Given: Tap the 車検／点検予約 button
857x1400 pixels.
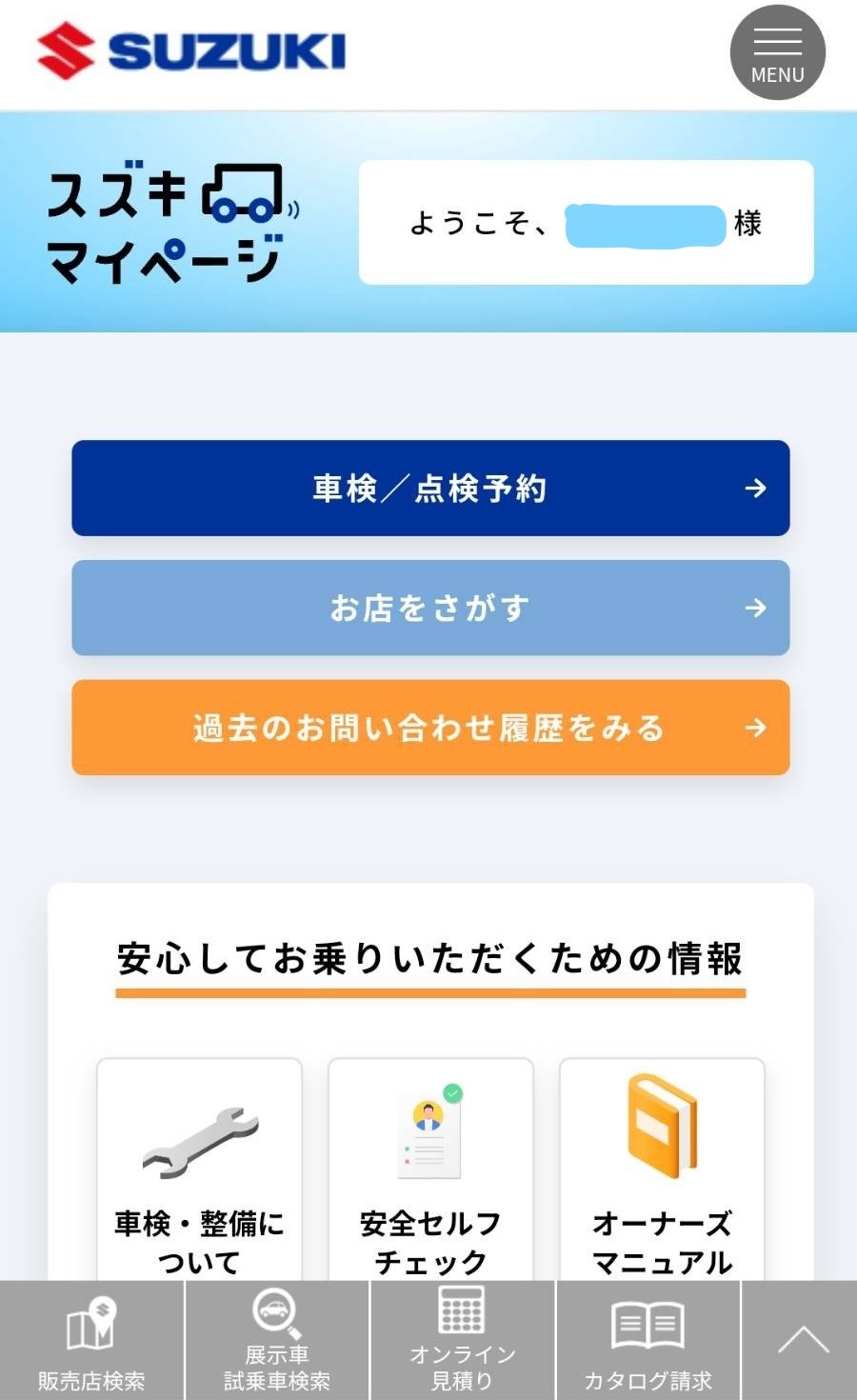Looking at the screenshot, I should (x=430, y=488).
